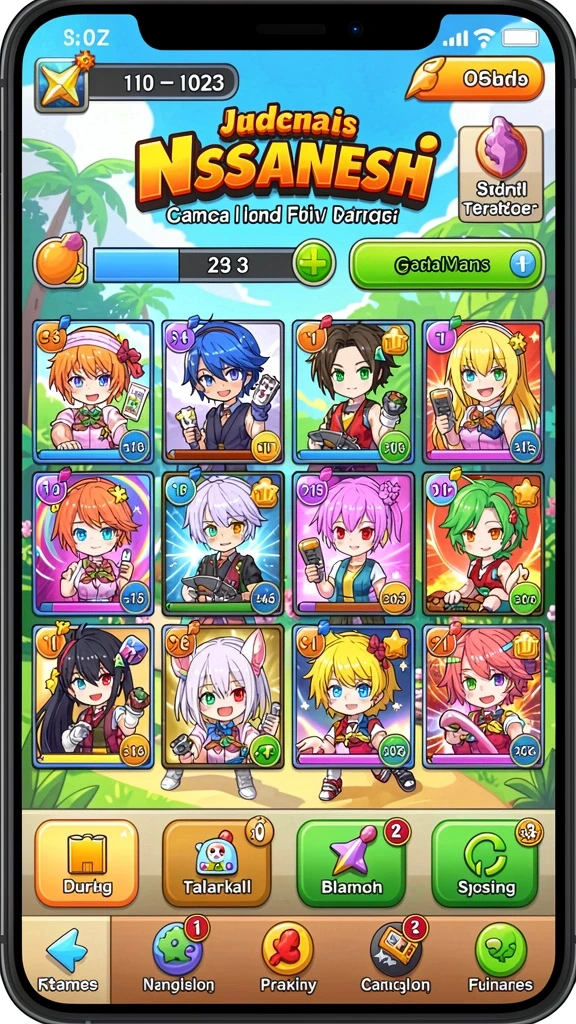The width and height of the screenshot is (576, 1024).
Task: Select the pink-haired red-eyed character card
Action: tap(353, 544)
